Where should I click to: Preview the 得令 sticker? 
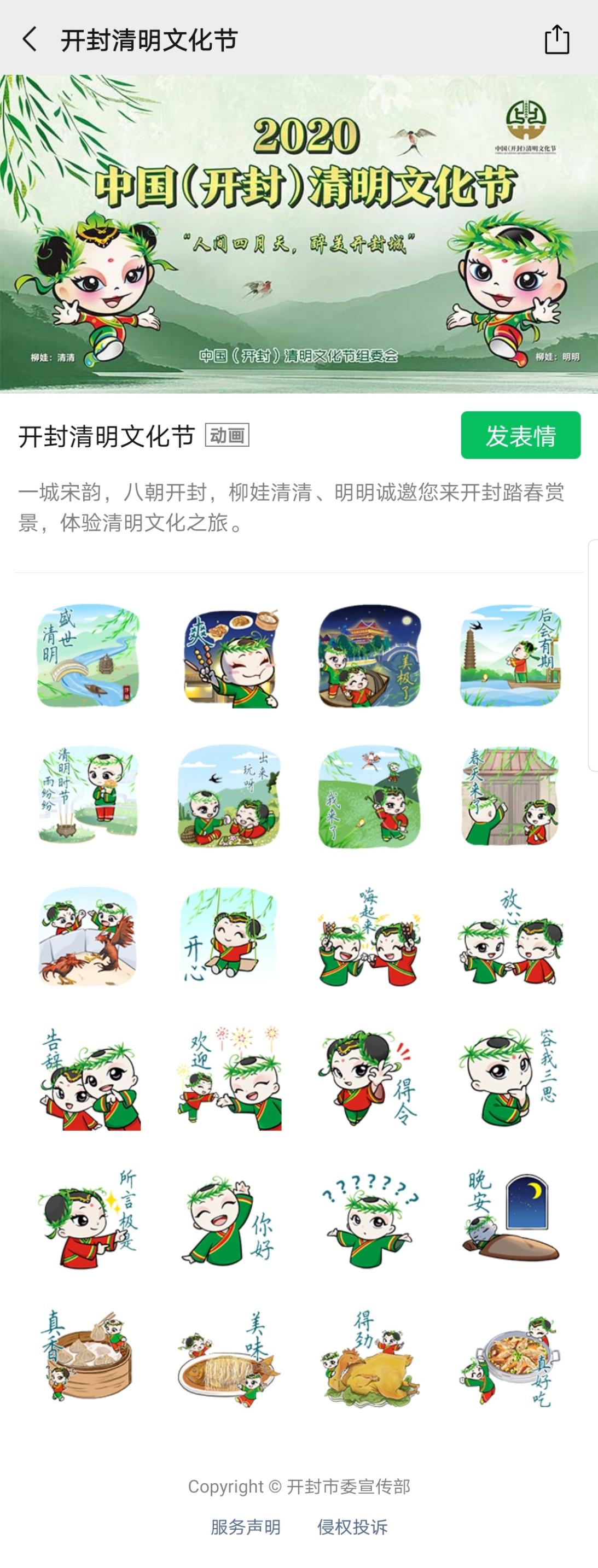point(370,1078)
